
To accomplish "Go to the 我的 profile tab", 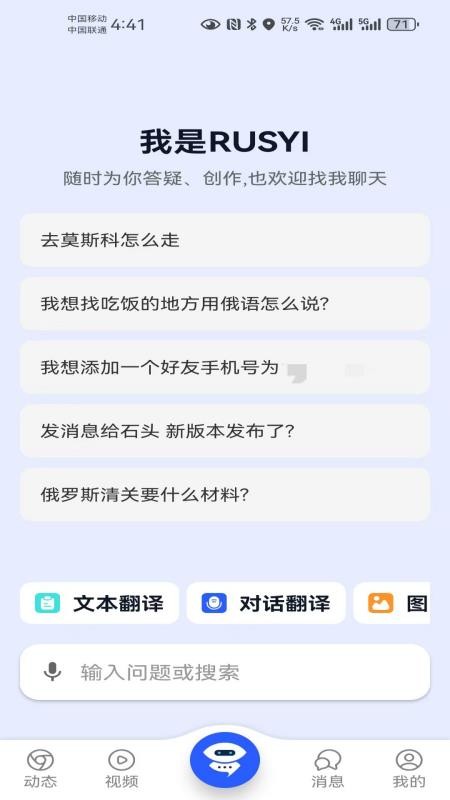I will point(409,769).
